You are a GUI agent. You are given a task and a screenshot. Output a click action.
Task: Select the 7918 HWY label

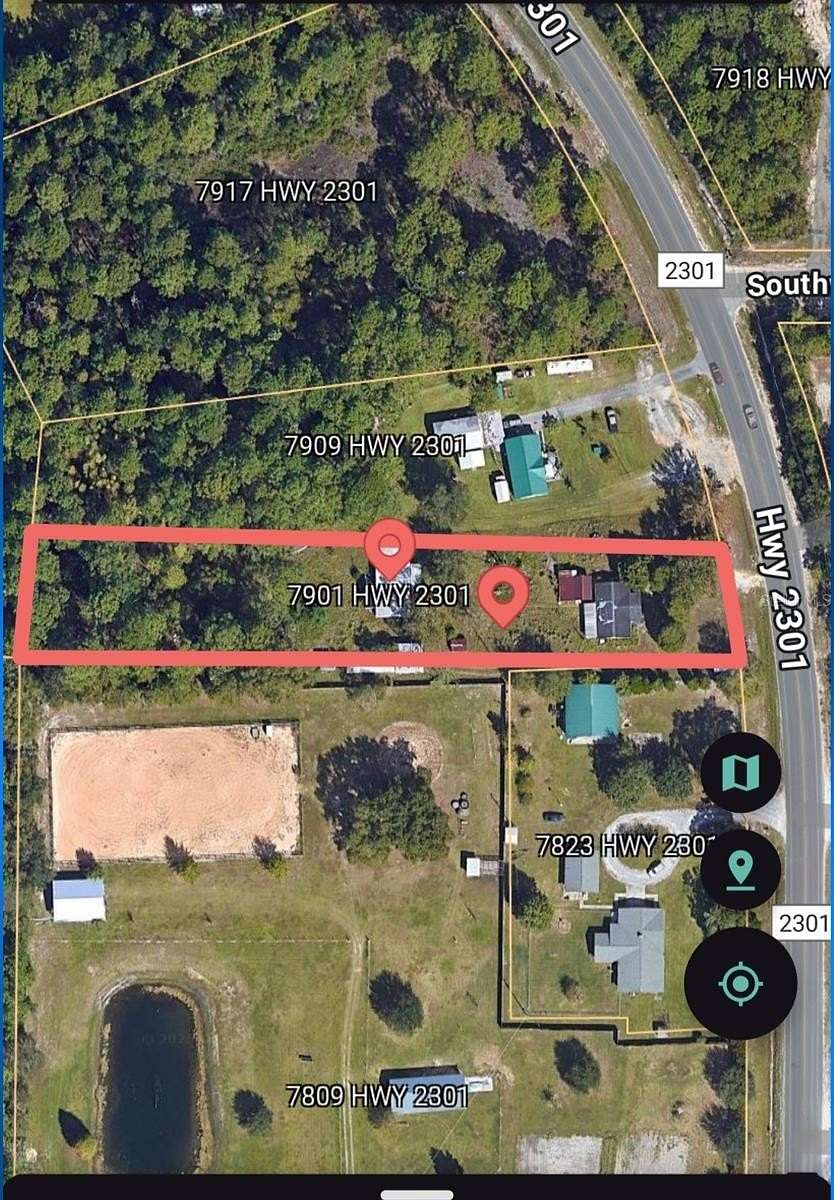pos(773,77)
